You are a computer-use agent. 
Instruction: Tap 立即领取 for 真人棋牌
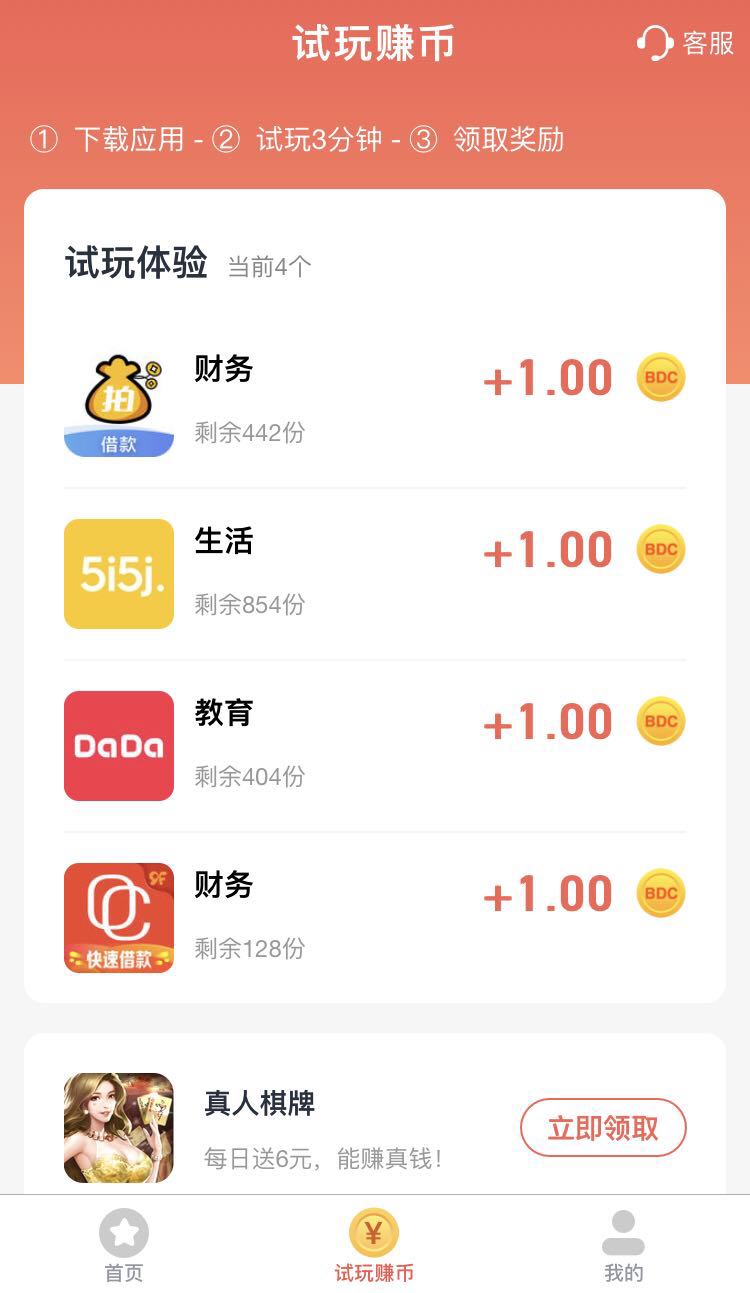(x=603, y=1128)
